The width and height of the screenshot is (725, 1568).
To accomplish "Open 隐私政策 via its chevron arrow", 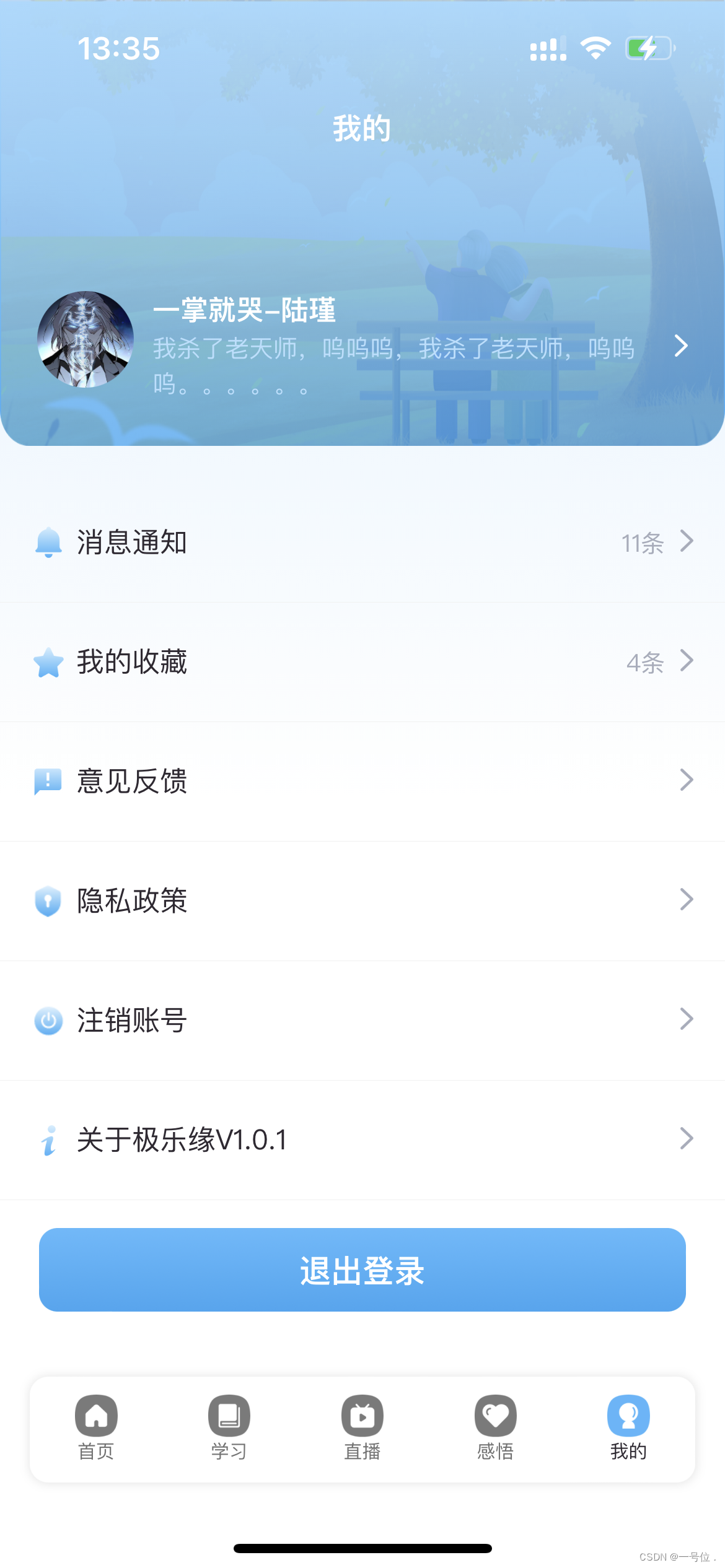I will click(x=687, y=899).
